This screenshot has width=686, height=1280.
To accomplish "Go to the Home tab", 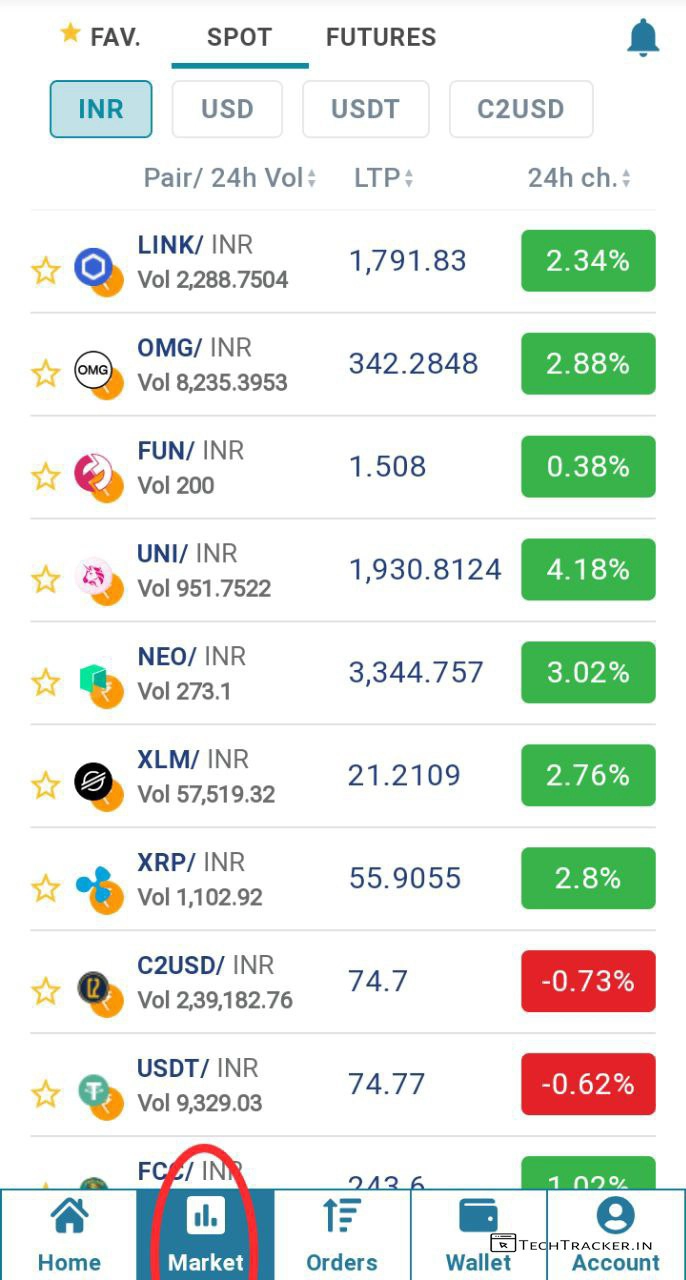I will [69, 1236].
